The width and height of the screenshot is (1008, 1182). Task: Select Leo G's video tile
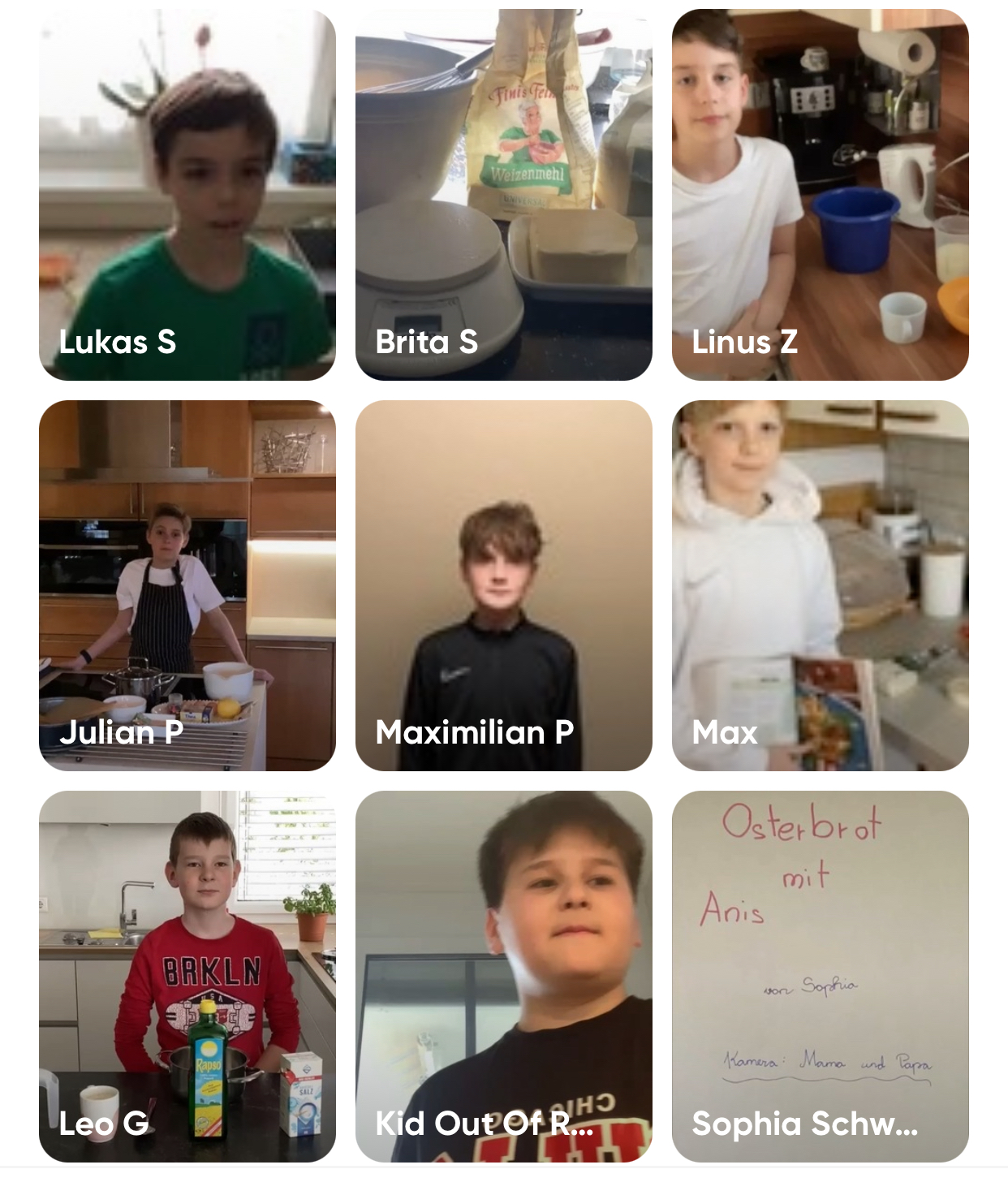pos(187,976)
